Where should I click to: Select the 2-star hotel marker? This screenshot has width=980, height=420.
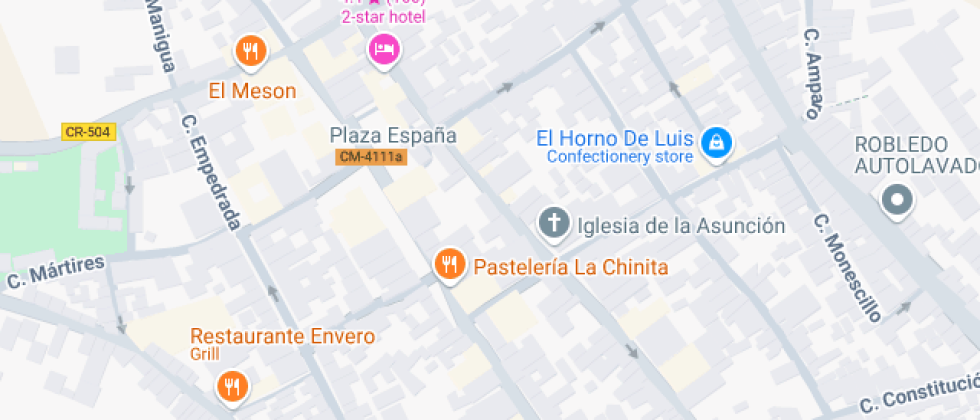[383, 48]
